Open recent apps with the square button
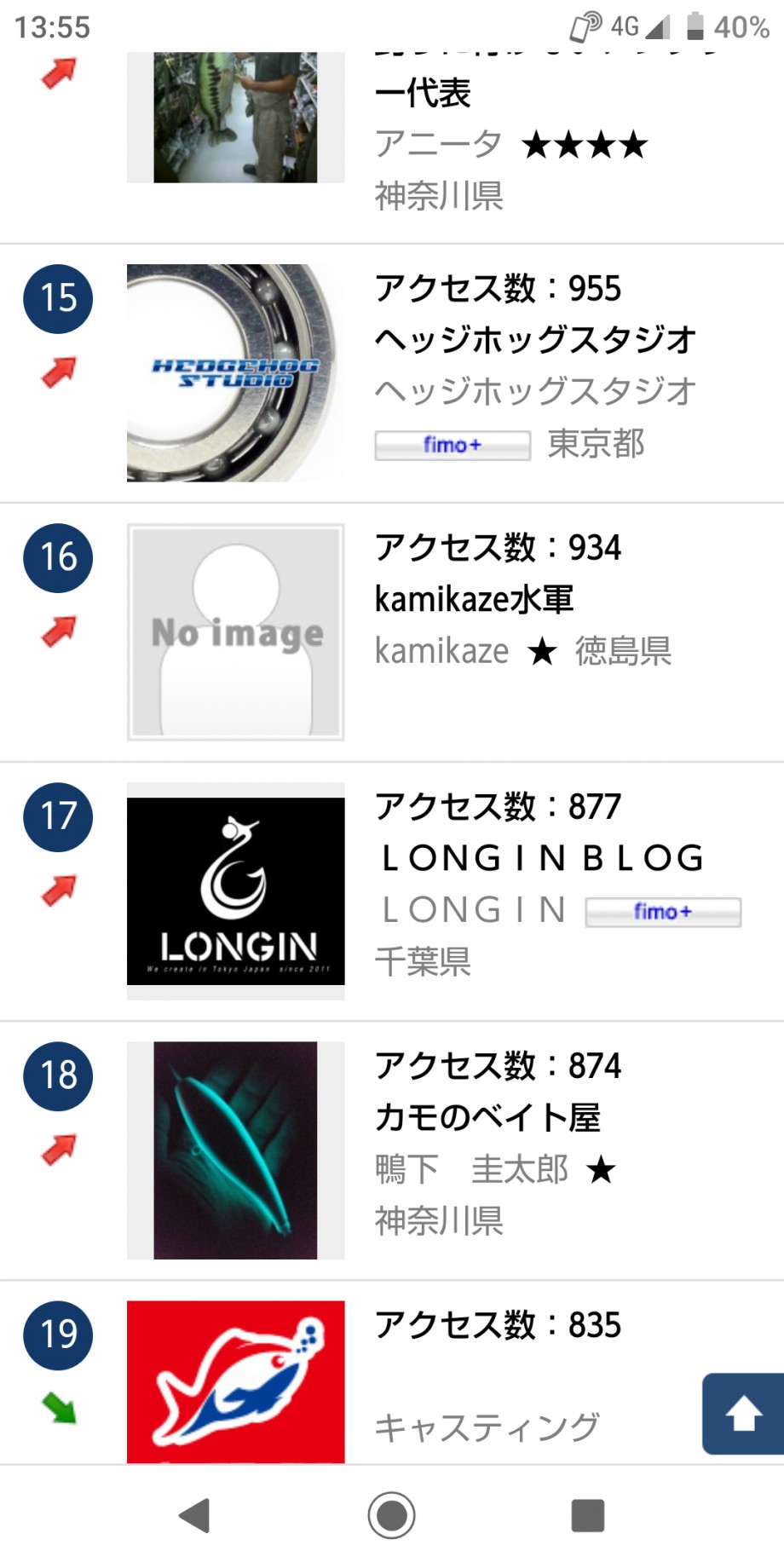784x1568 pixels. click(x=588, y=1516)
